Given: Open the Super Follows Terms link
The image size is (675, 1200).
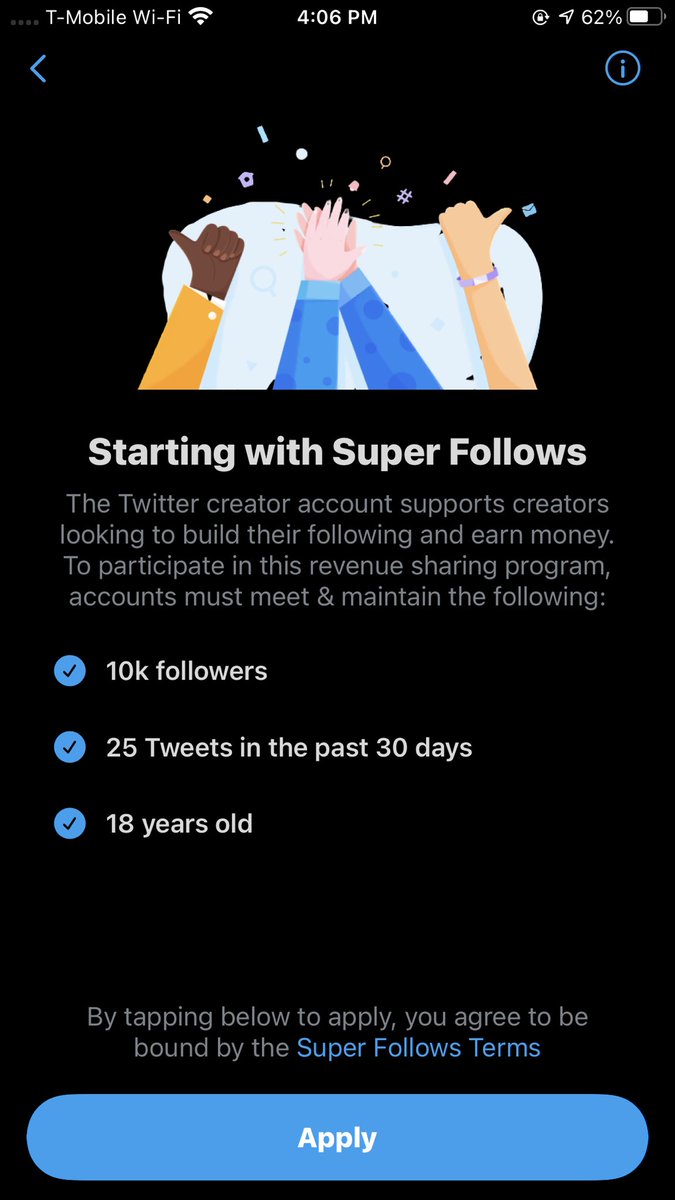Looking at the screenshot, I should [x=418, y=1048].
